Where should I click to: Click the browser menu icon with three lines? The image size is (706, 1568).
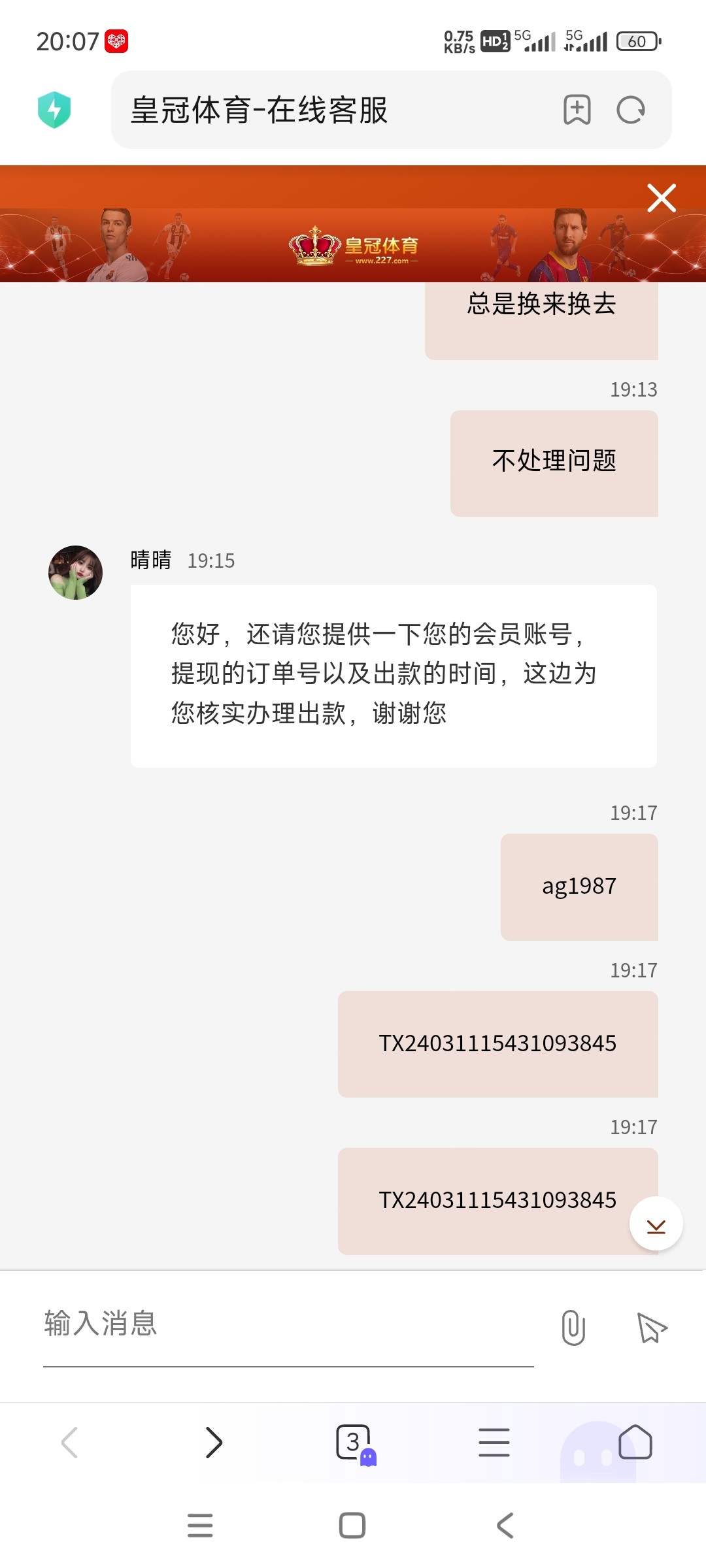[x=494, y=1442]
